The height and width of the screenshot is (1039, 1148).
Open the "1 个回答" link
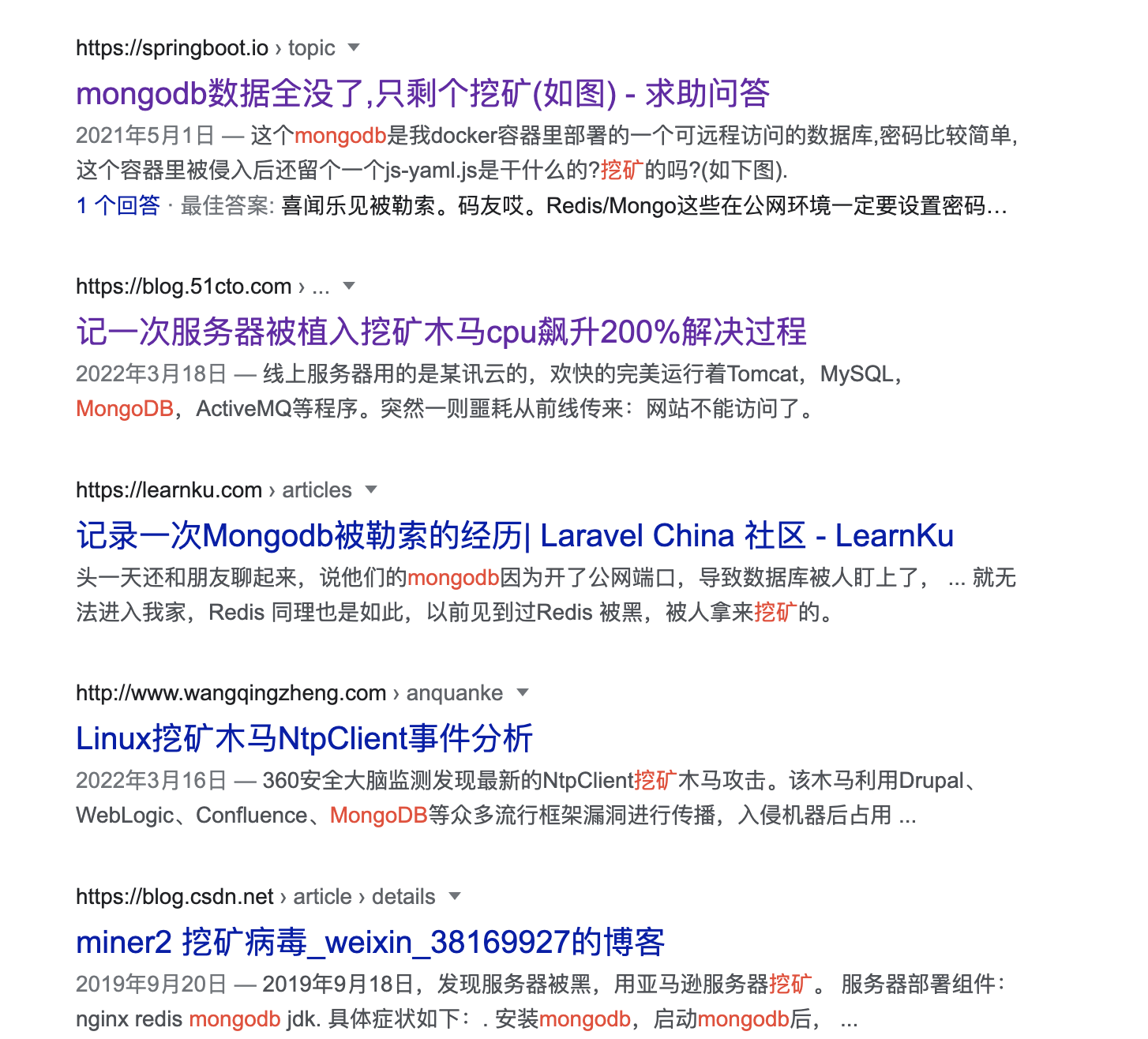(118, 206)
